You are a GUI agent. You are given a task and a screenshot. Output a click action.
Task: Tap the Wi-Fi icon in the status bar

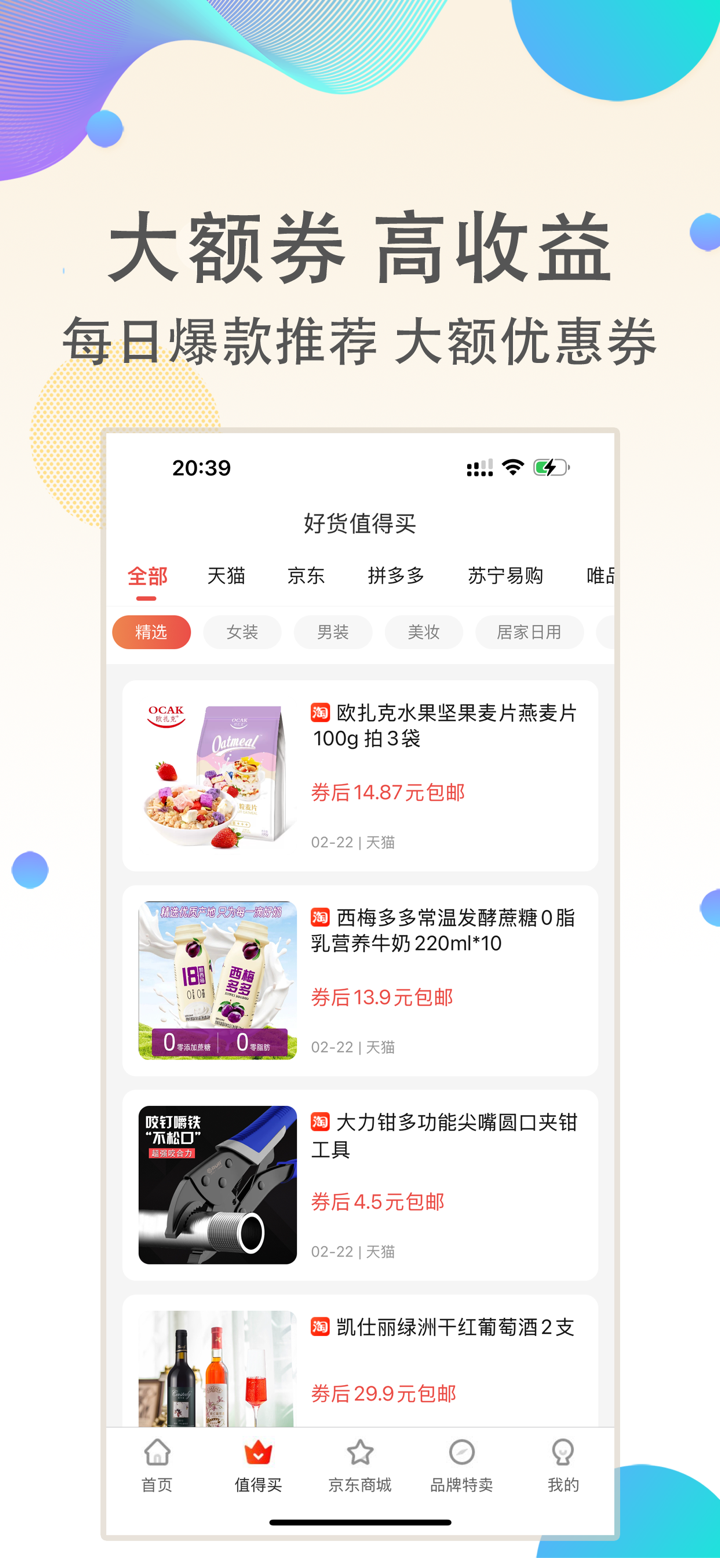click(x=512, y=467)
